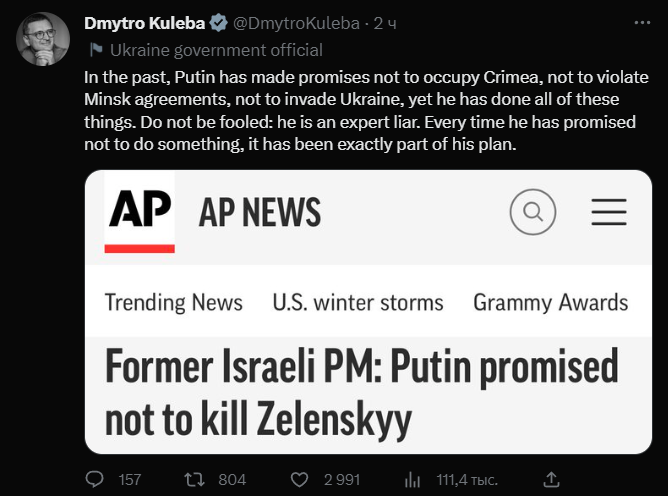
Task: Reply to Dmytro Kuleba's tweet
Action: 95,480
